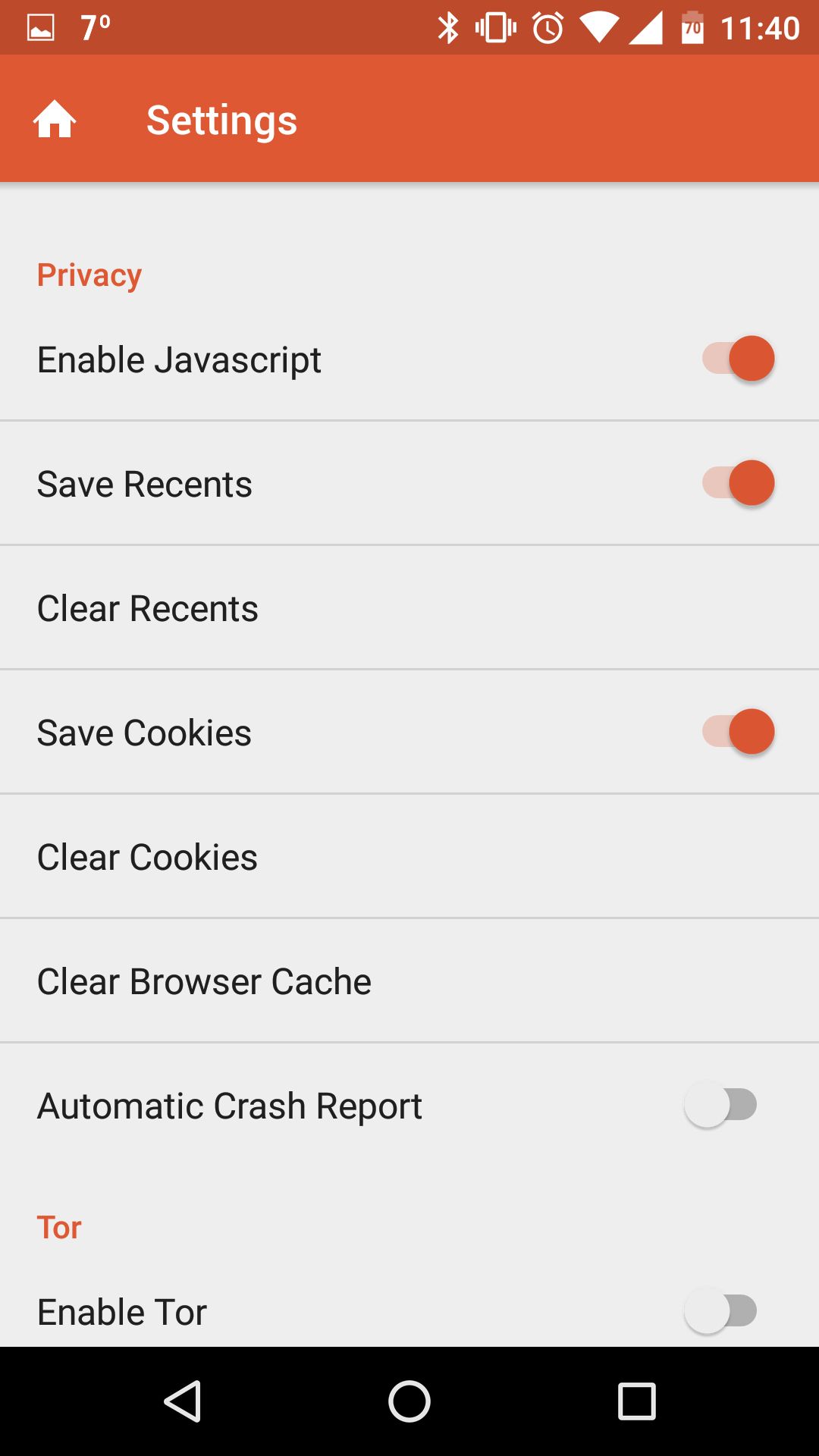Tap the home icon in the app bar
This screenshot has width=819, height=1456.
tap(55, 120)
